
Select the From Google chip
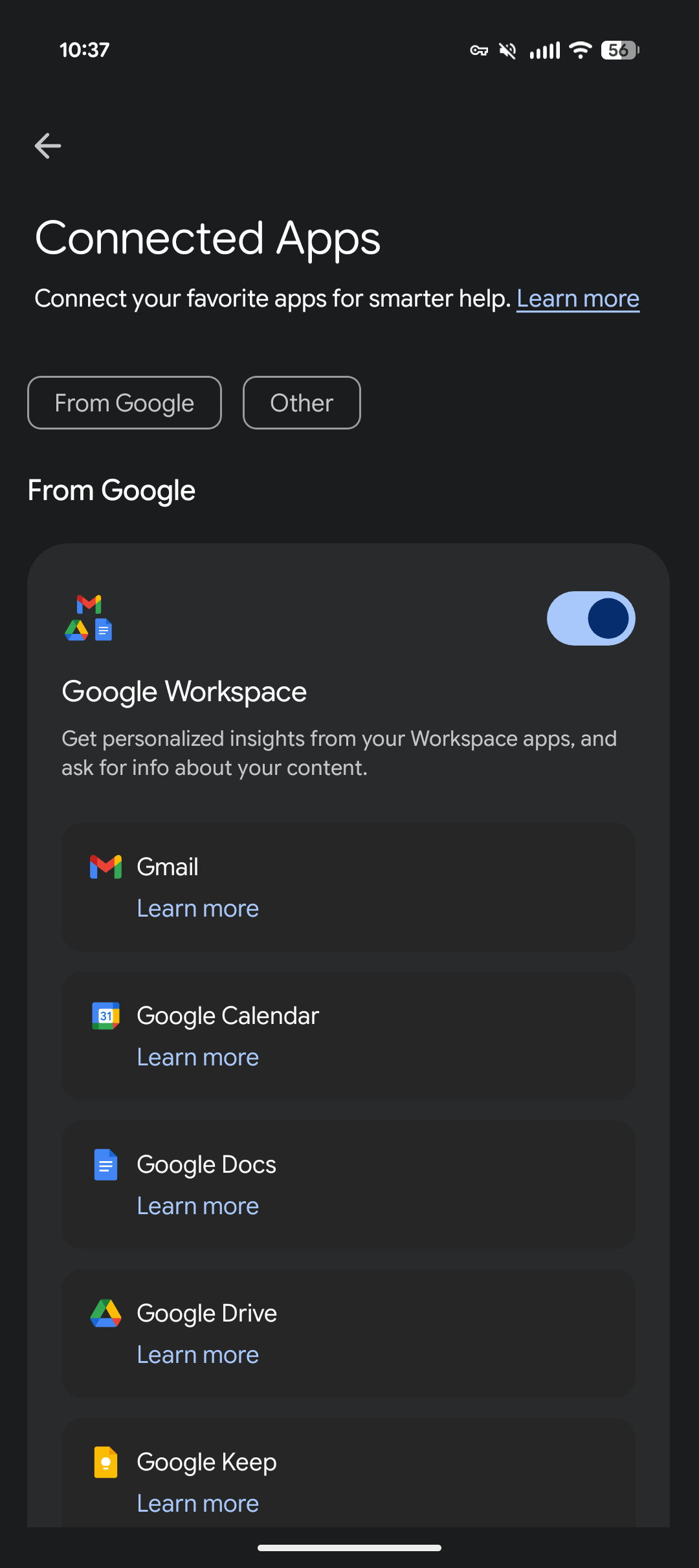tap(124, 402)
